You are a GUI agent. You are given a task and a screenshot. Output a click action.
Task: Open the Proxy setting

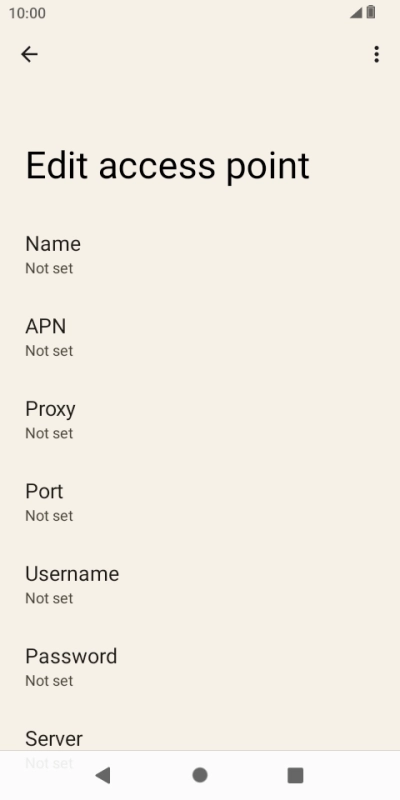200,420
